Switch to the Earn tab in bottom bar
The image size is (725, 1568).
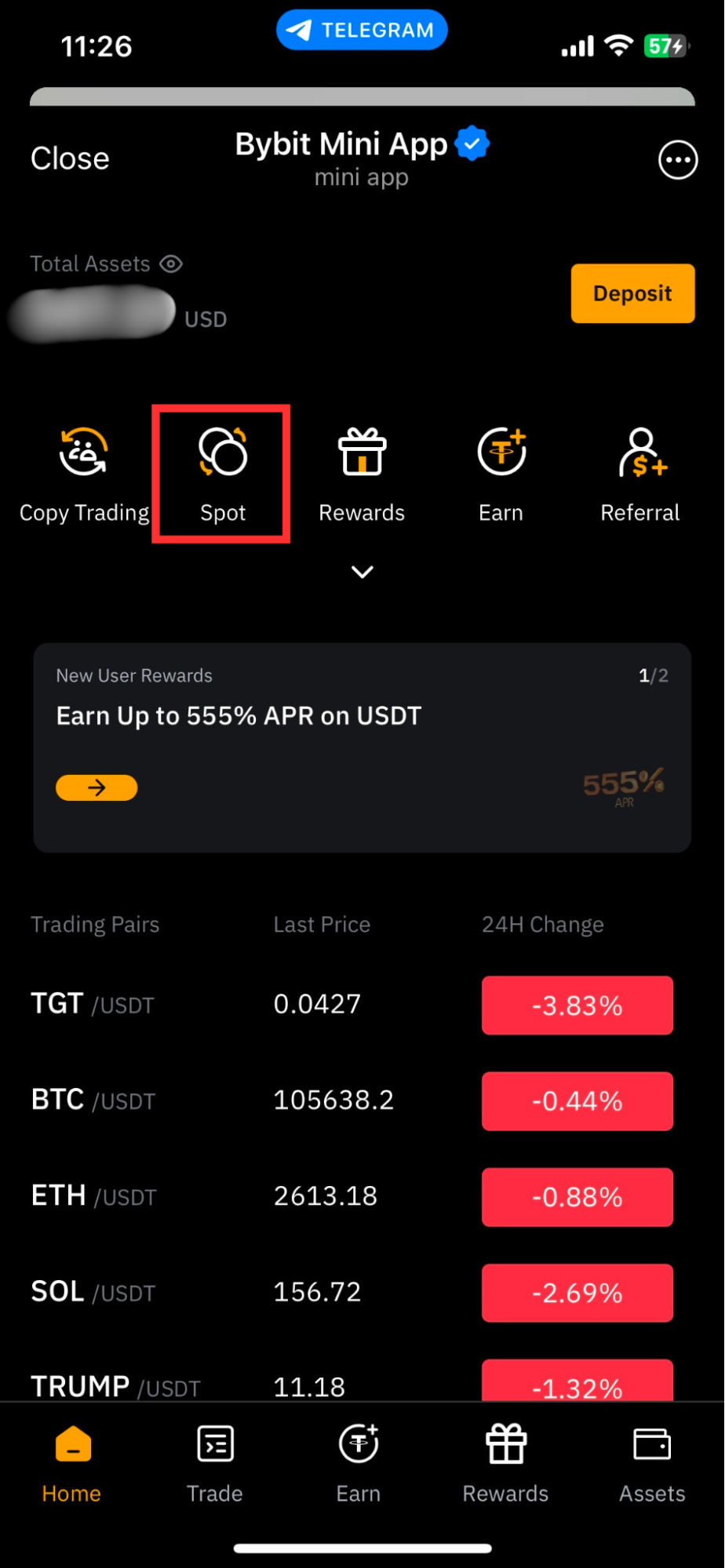tap(359, 1464)
